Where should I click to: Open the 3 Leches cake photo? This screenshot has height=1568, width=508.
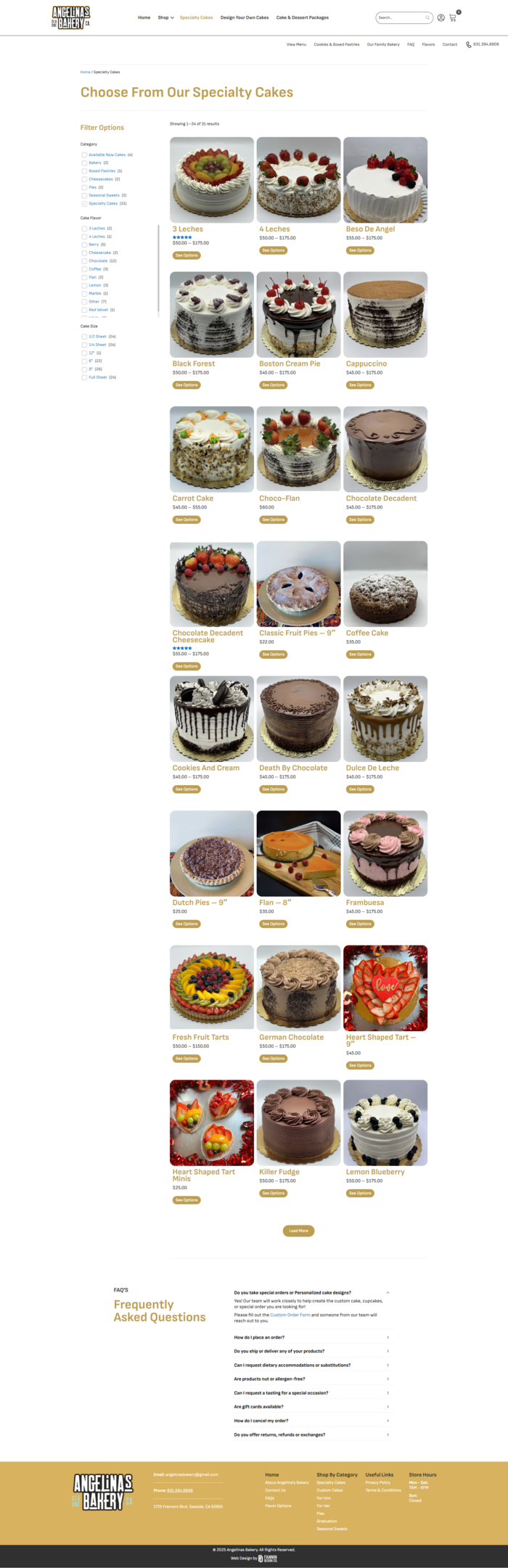(212, 180)
